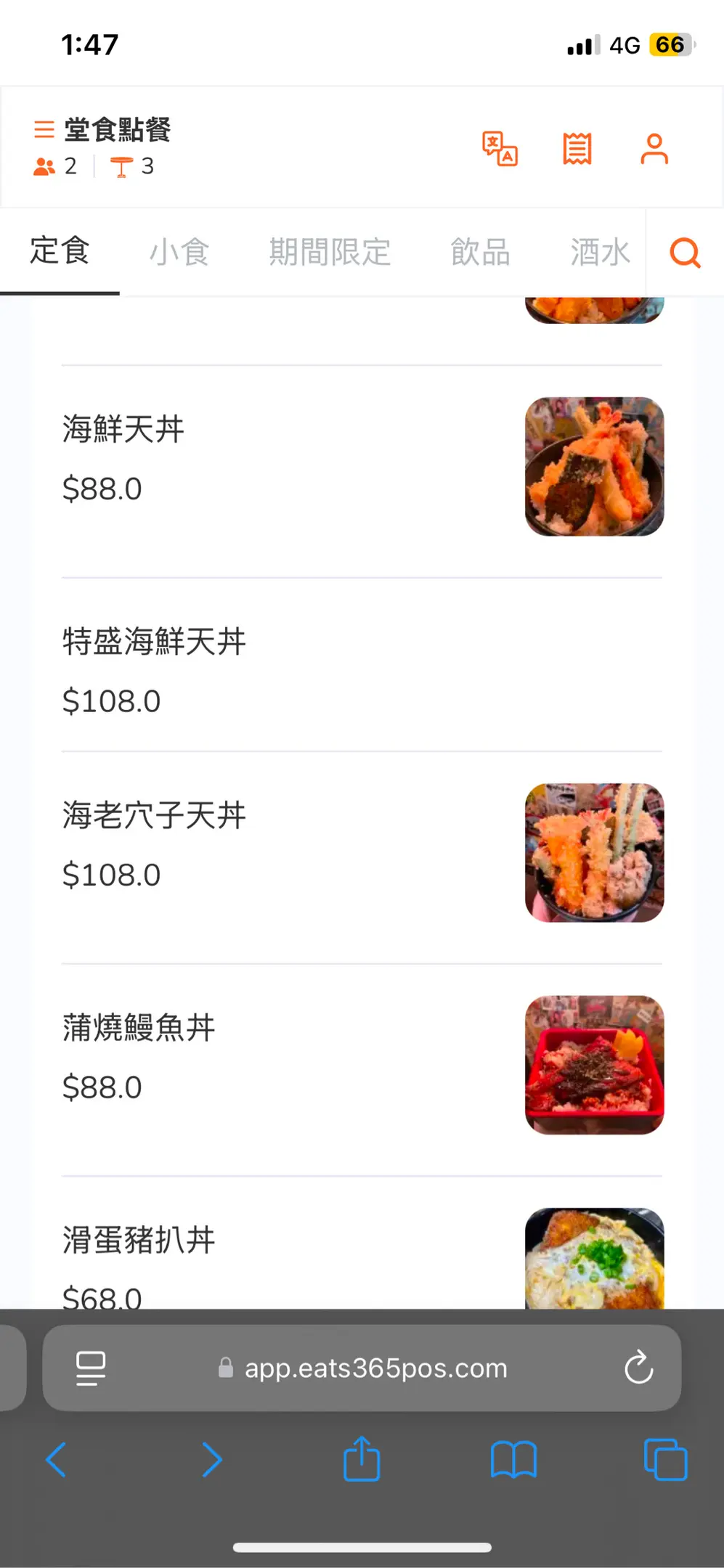Open Safari bookmarks

click(x=513, y=1460)
